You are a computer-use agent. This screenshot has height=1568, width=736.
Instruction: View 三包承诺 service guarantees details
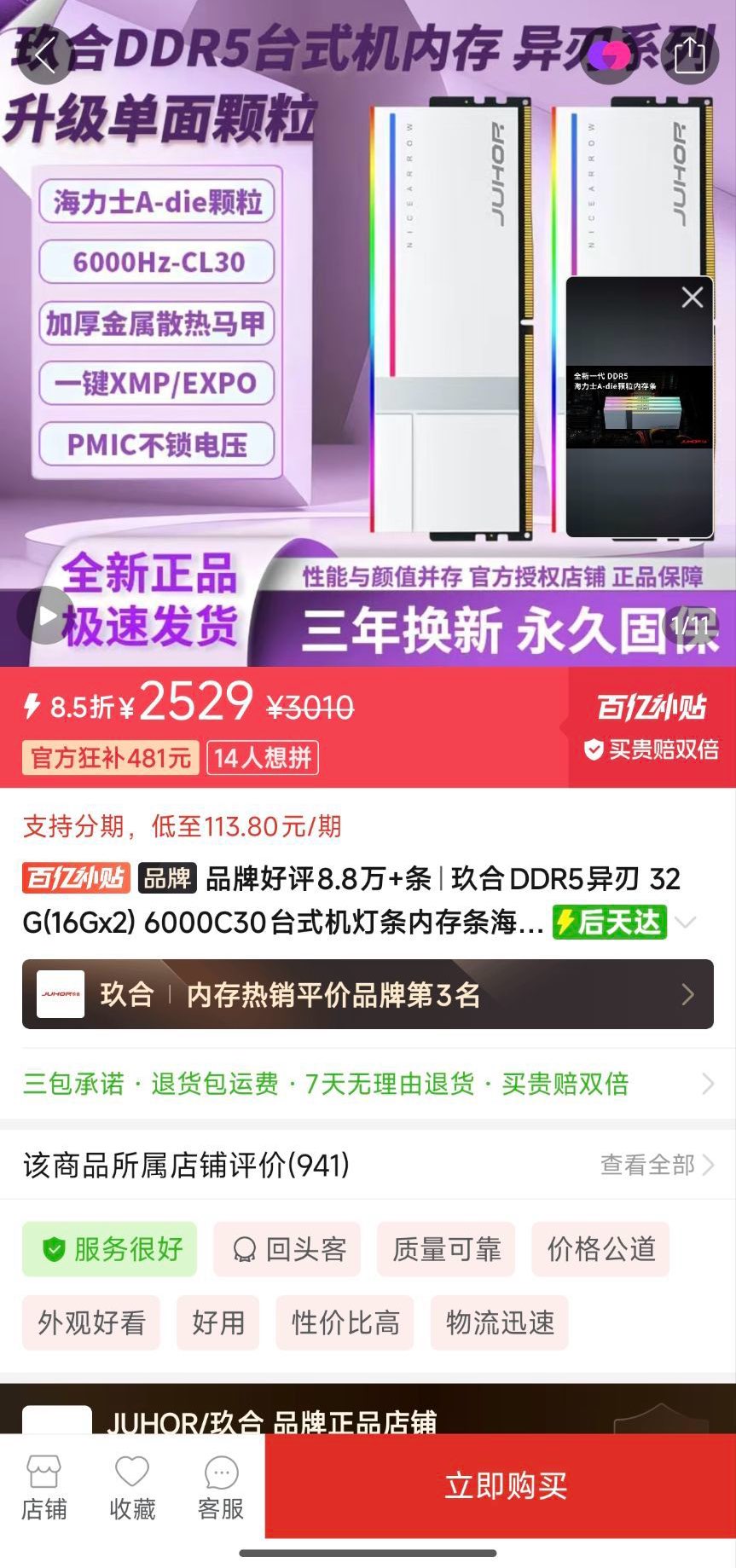[x=368, y=1084]
